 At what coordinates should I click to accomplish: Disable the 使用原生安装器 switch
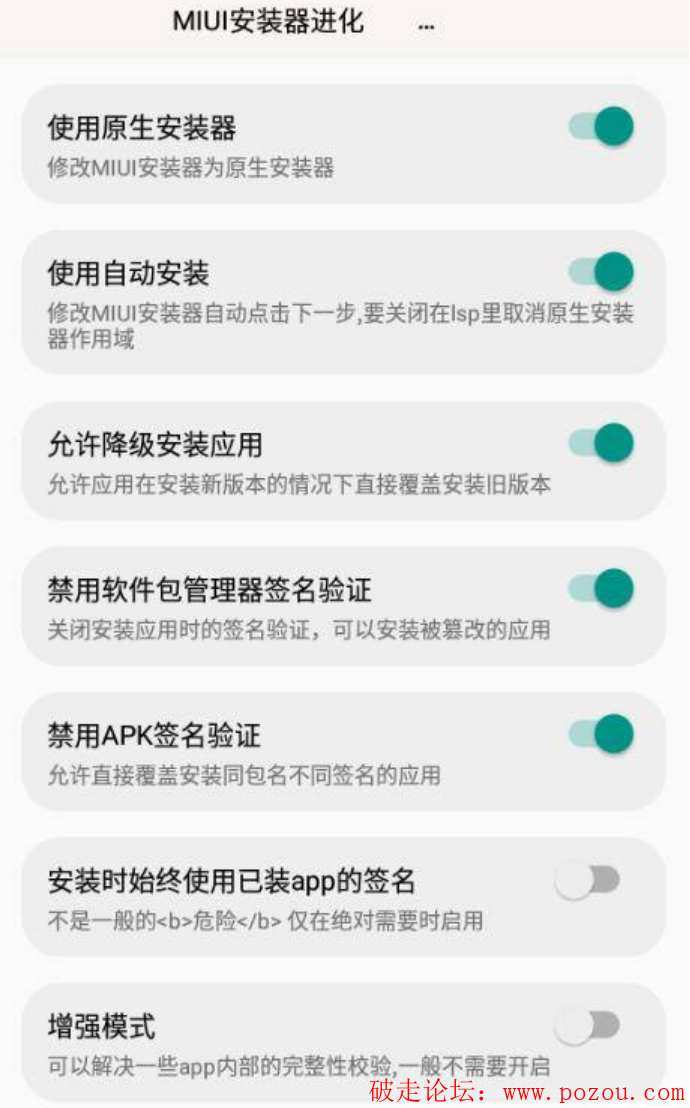click(602, 127)
